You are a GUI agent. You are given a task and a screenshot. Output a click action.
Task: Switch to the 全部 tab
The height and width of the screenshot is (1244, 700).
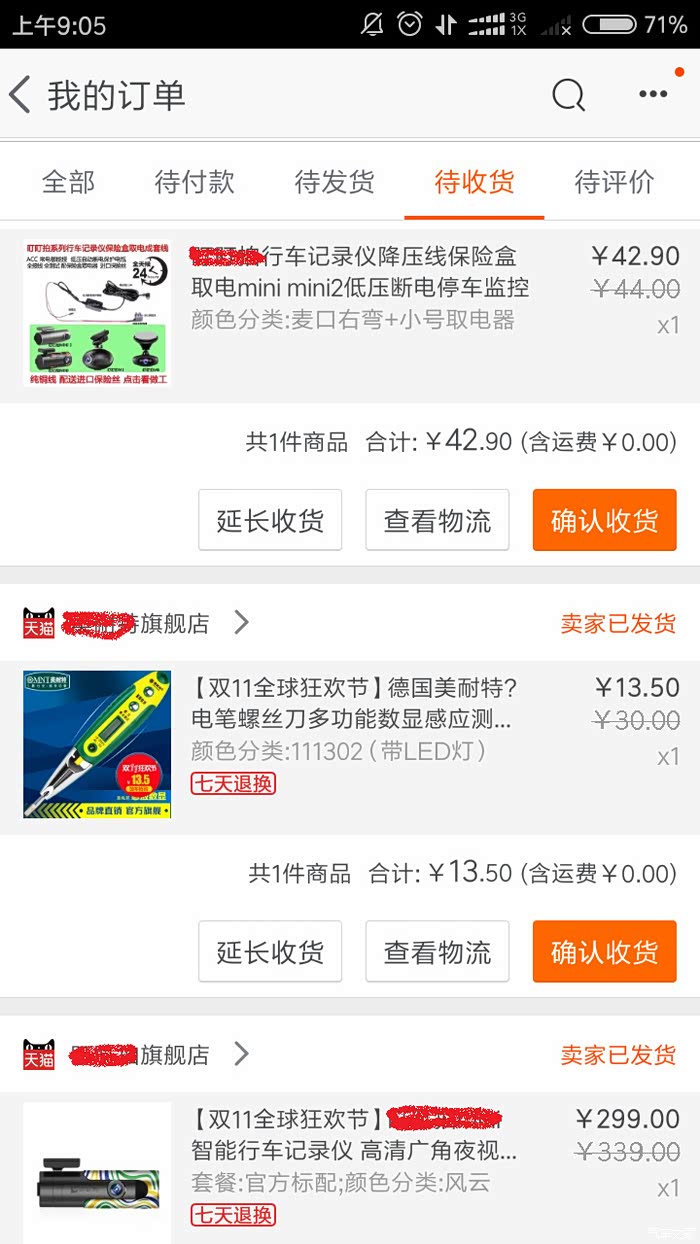click(68, 182)
